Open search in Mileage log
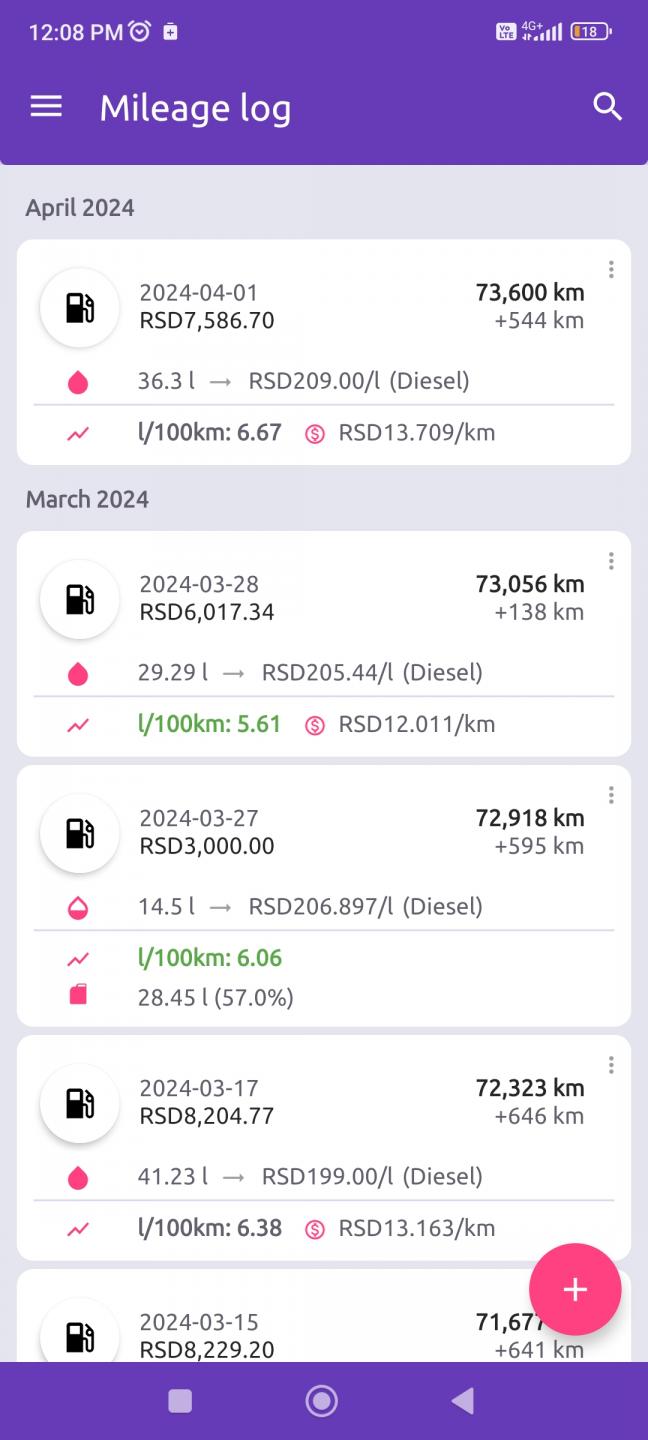648x1440 pixels. (x=607, y=107)
